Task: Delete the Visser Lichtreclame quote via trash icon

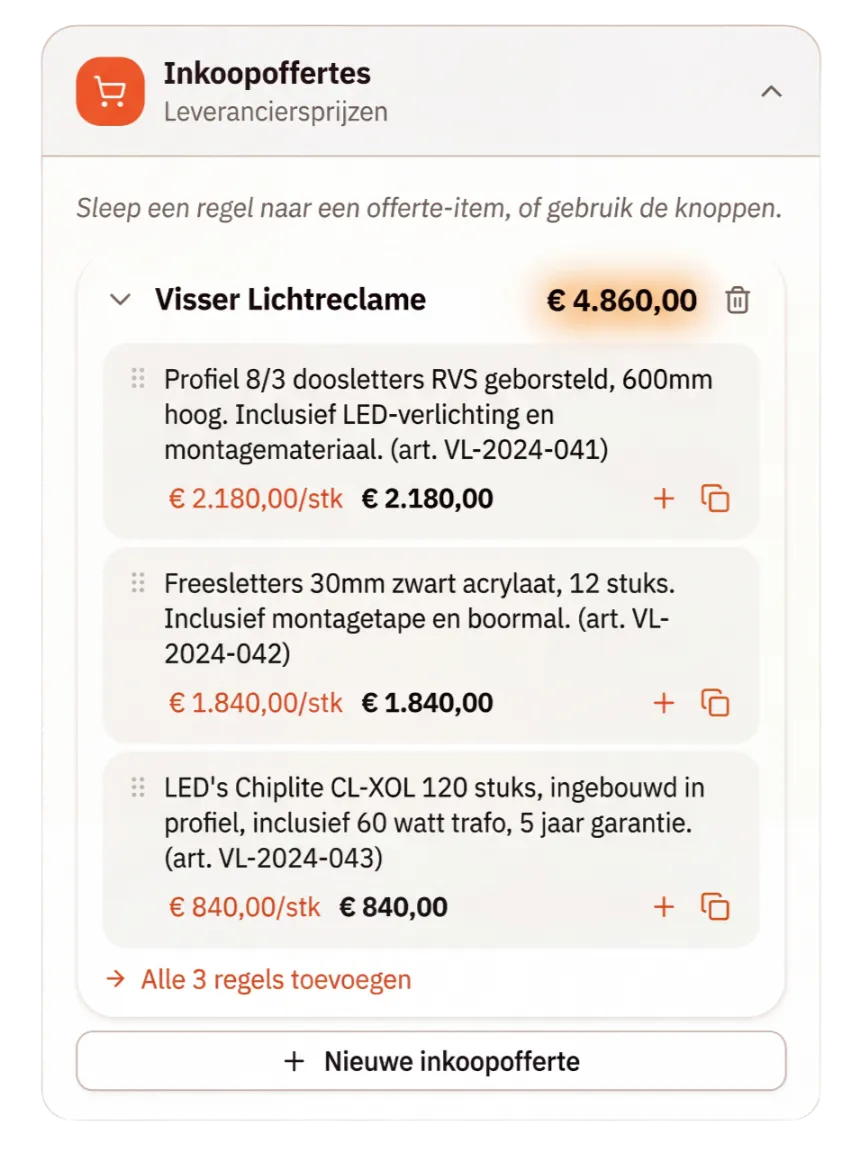Action: point(737,299)
